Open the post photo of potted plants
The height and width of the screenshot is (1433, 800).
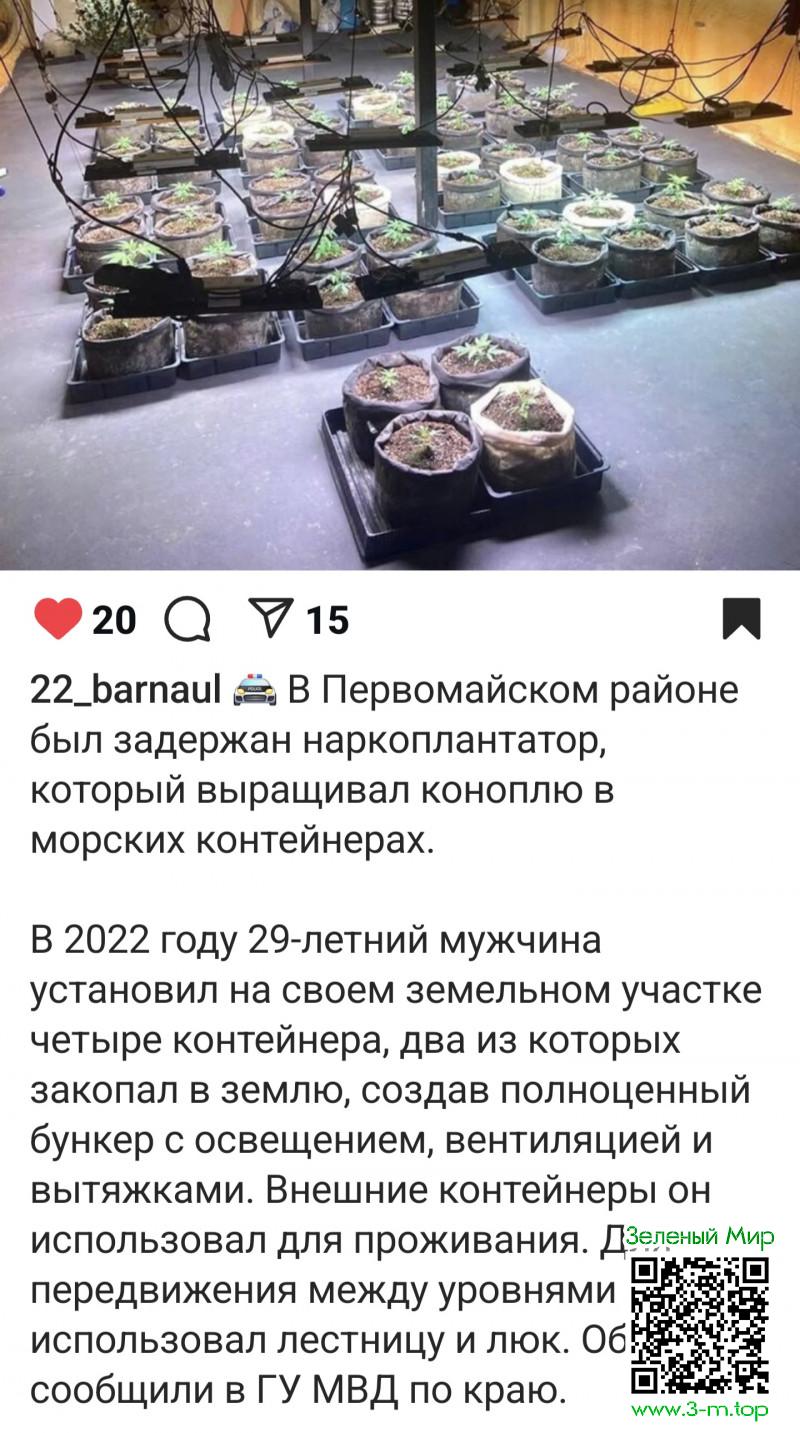tap(400, 285)
